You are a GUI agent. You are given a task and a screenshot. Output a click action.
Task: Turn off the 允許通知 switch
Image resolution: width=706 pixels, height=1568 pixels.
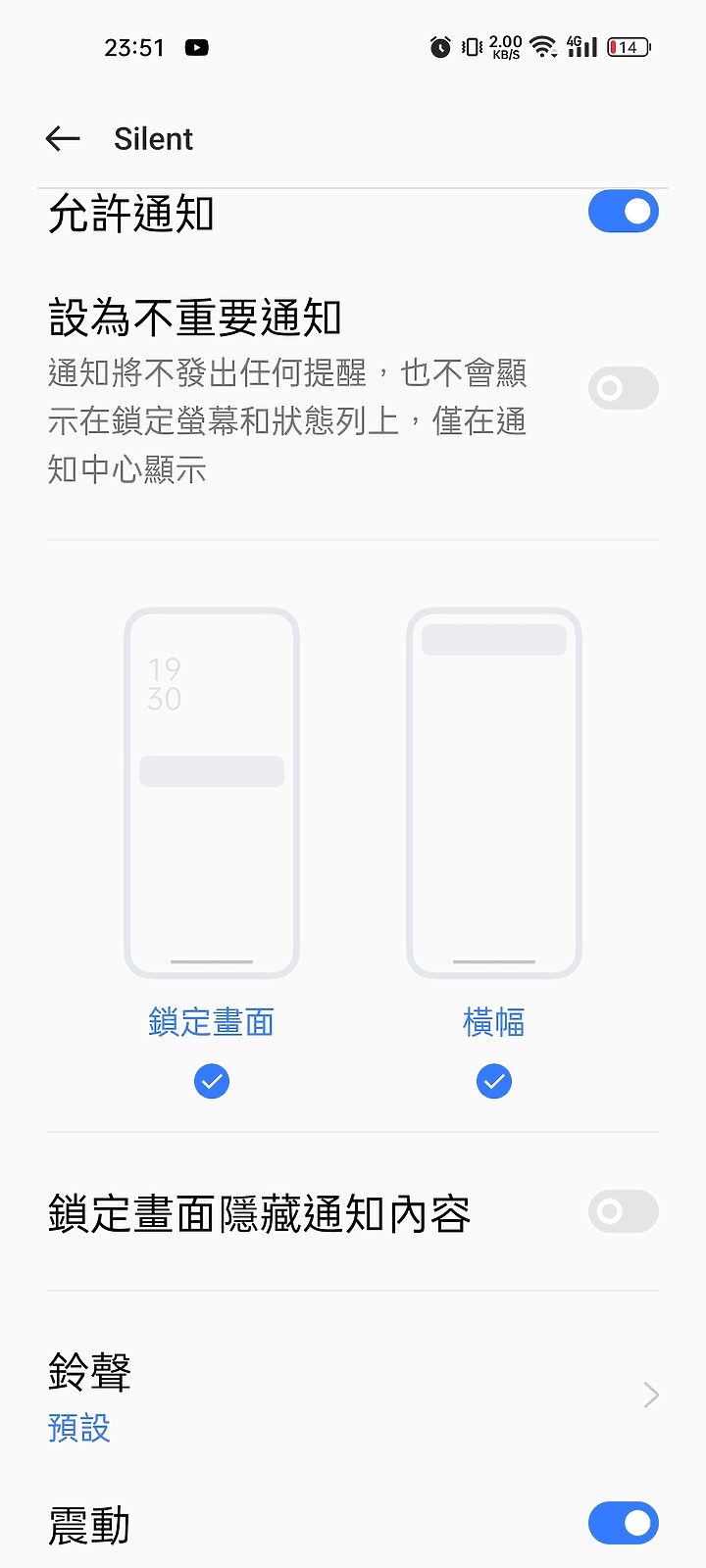(623, 212)
